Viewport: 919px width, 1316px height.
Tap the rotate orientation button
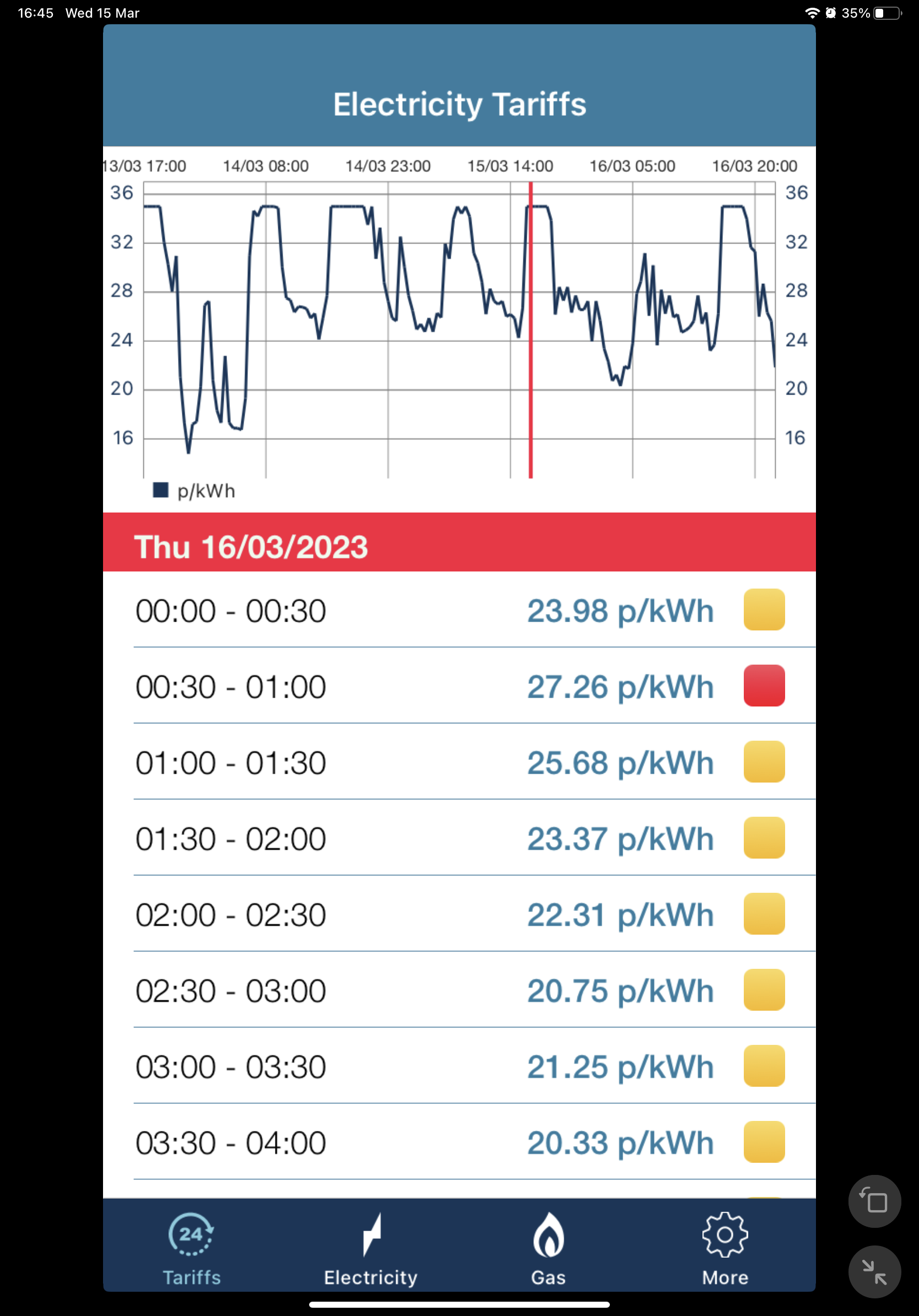click(x=874, y=1201)
